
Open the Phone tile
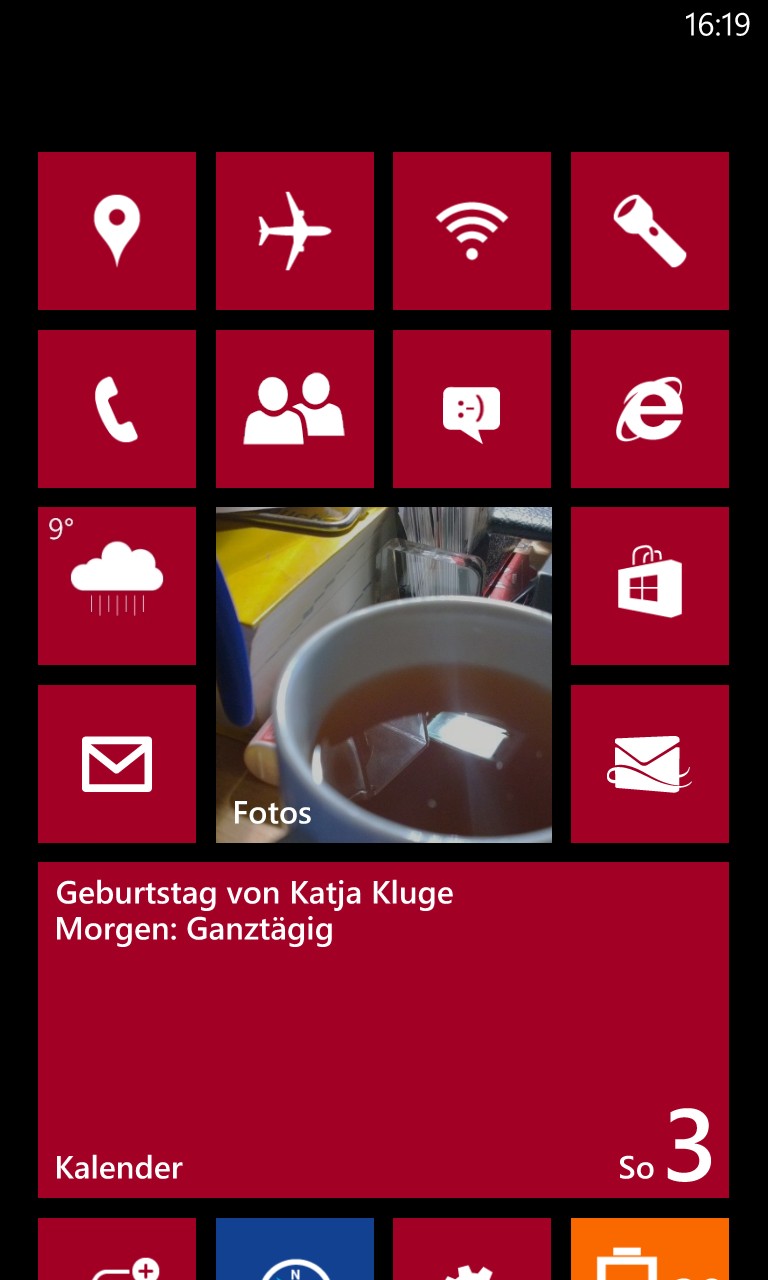(x=117, y=409)
